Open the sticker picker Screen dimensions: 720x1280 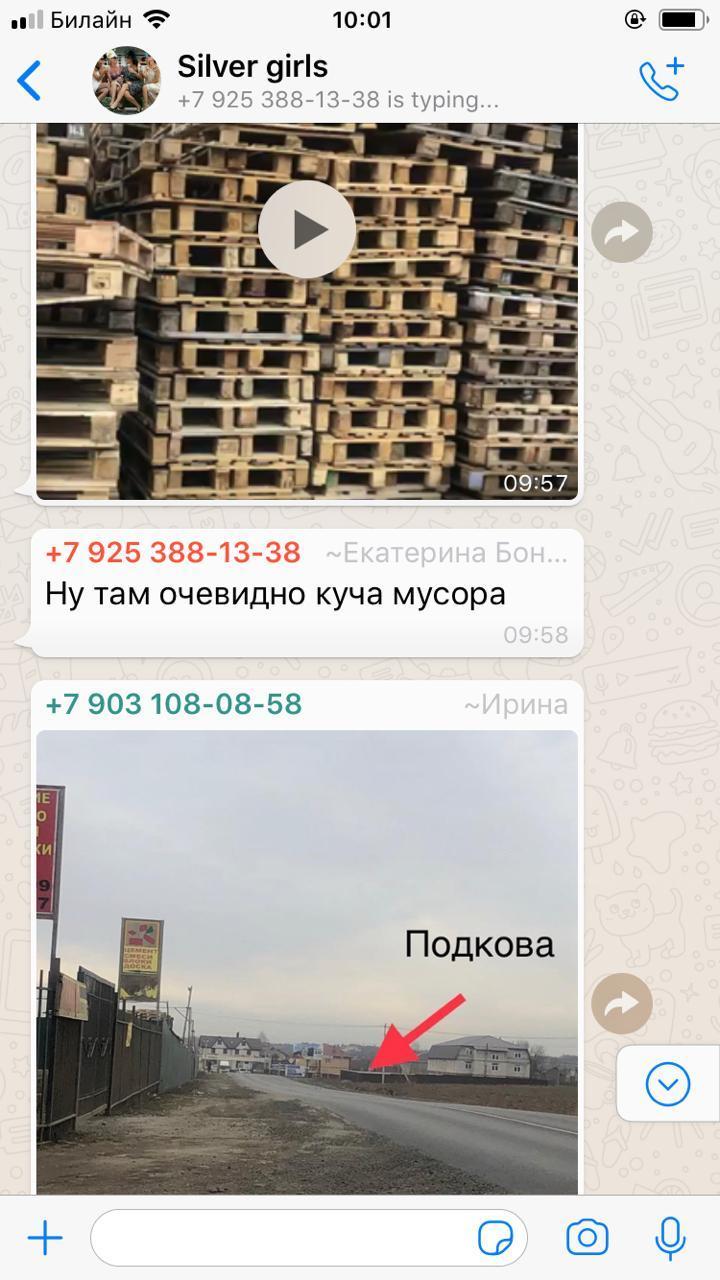pyautogui.click(x=496, y=1239)
